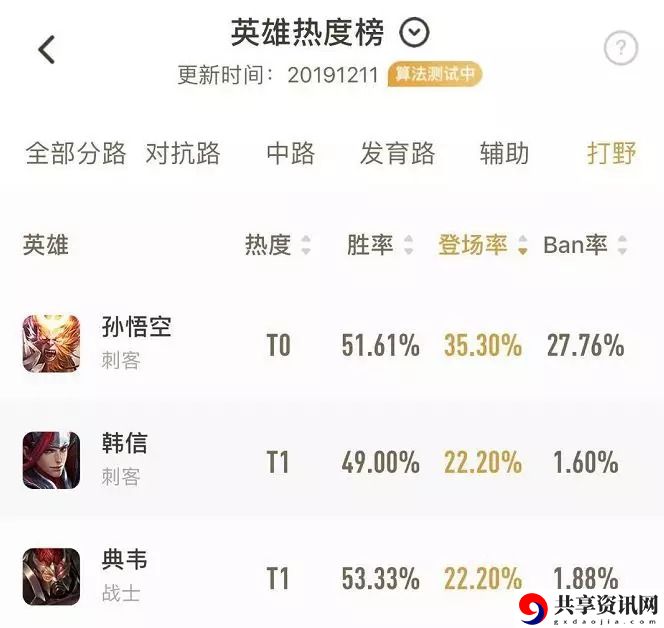Image resolution: width=664 pixels, height=628 pixels.
Task: Switch to the 全部分路 tab
Action: (76, 153)
